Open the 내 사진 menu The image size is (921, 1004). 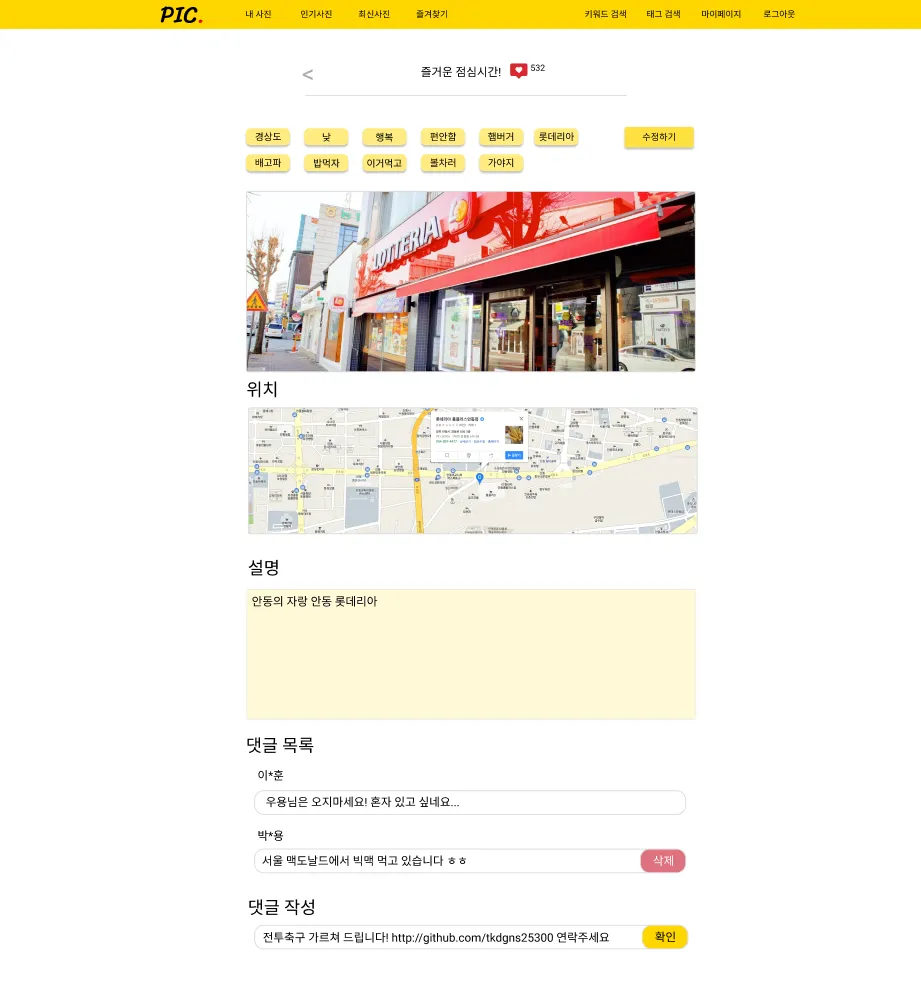tap(257, 14)
